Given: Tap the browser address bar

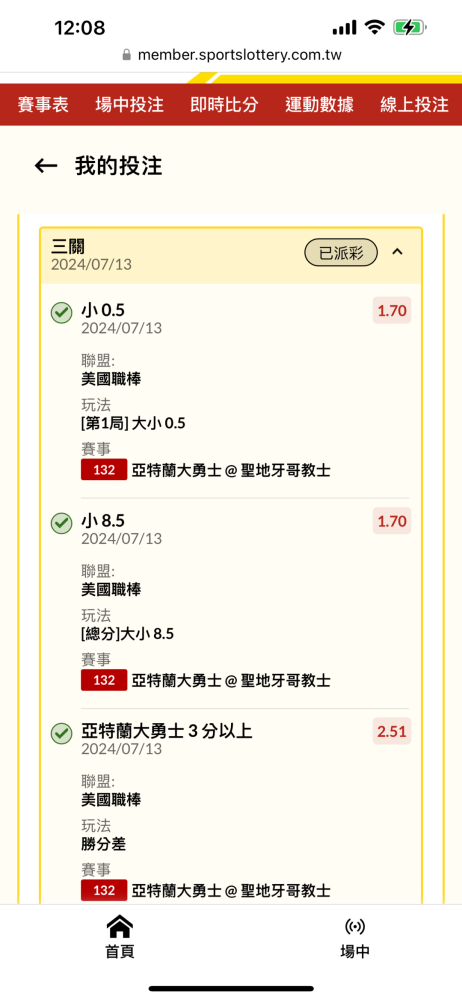Looking at the screenshot, I should 231,55.
